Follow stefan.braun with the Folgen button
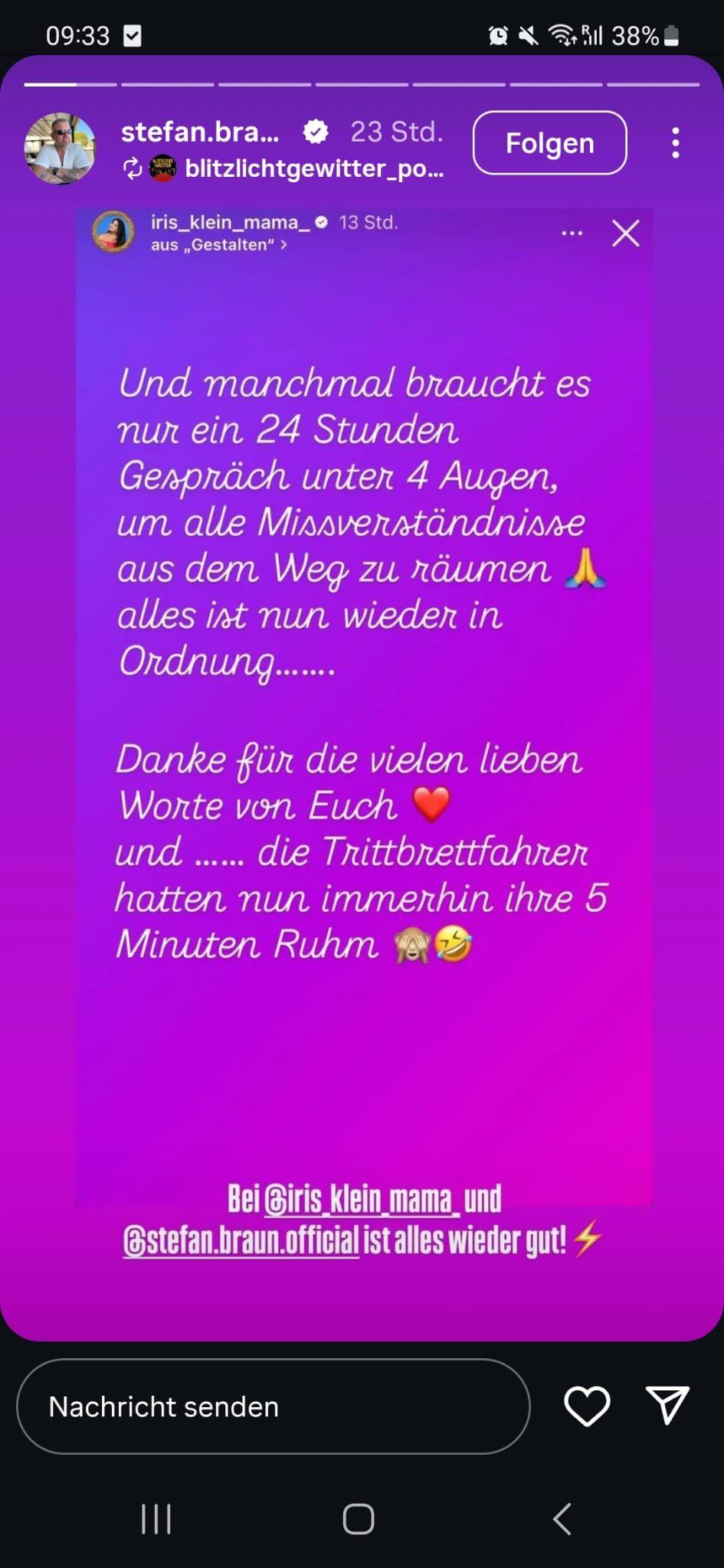This screenshot has height=1568, width=724. click(549, 143)
